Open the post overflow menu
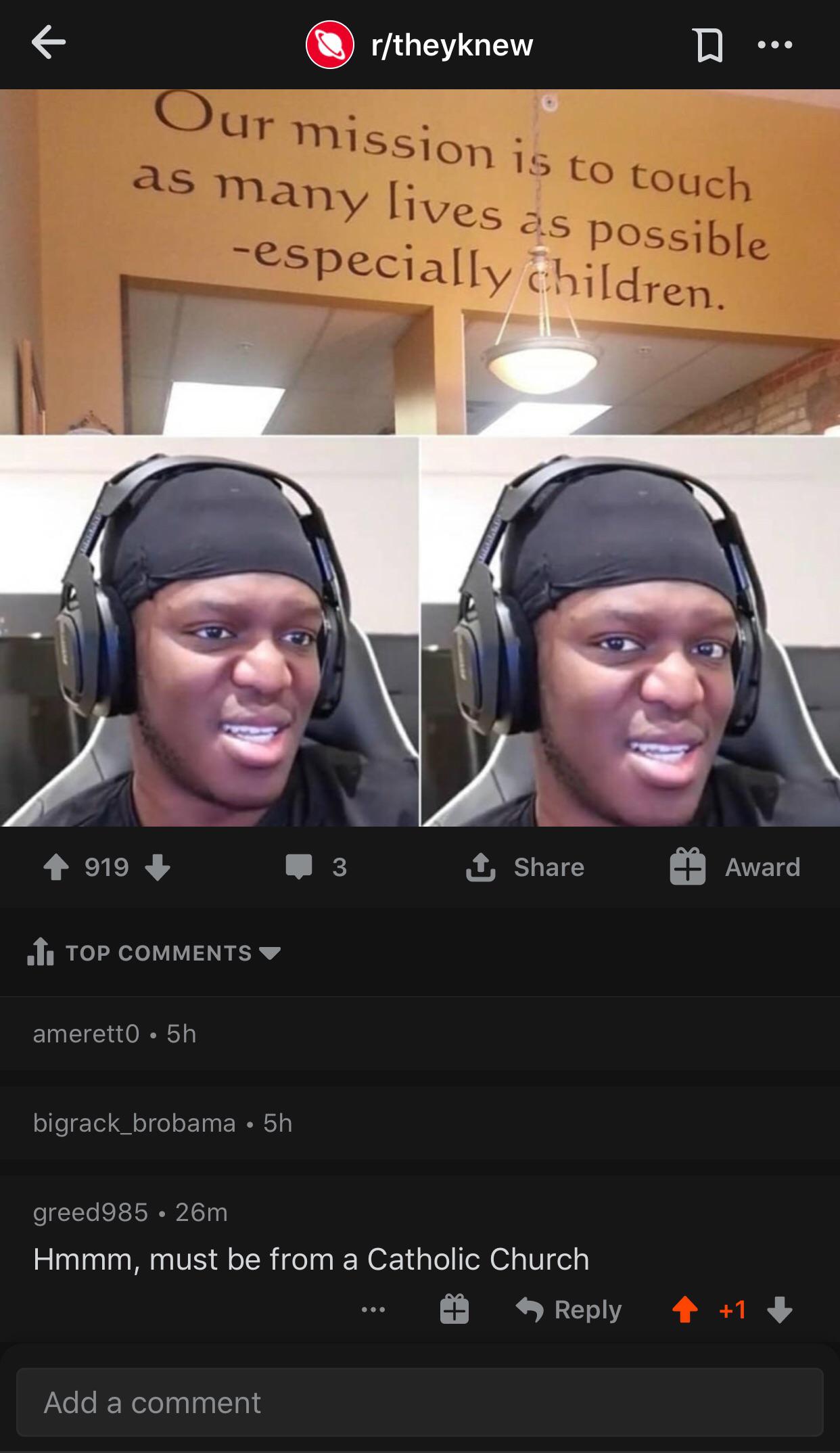 click(775, 45)
